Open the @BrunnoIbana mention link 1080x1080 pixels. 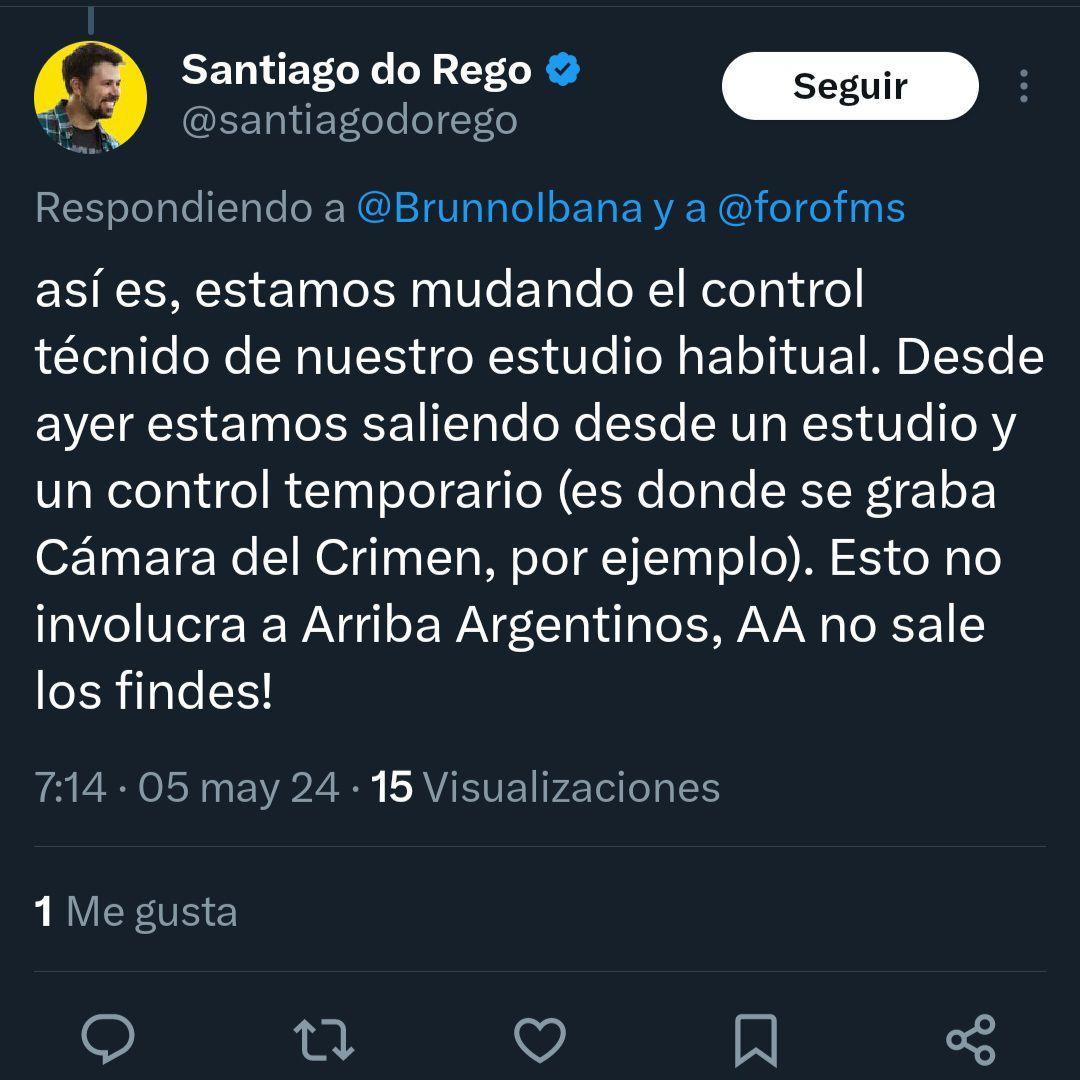[x=499, y=208]
